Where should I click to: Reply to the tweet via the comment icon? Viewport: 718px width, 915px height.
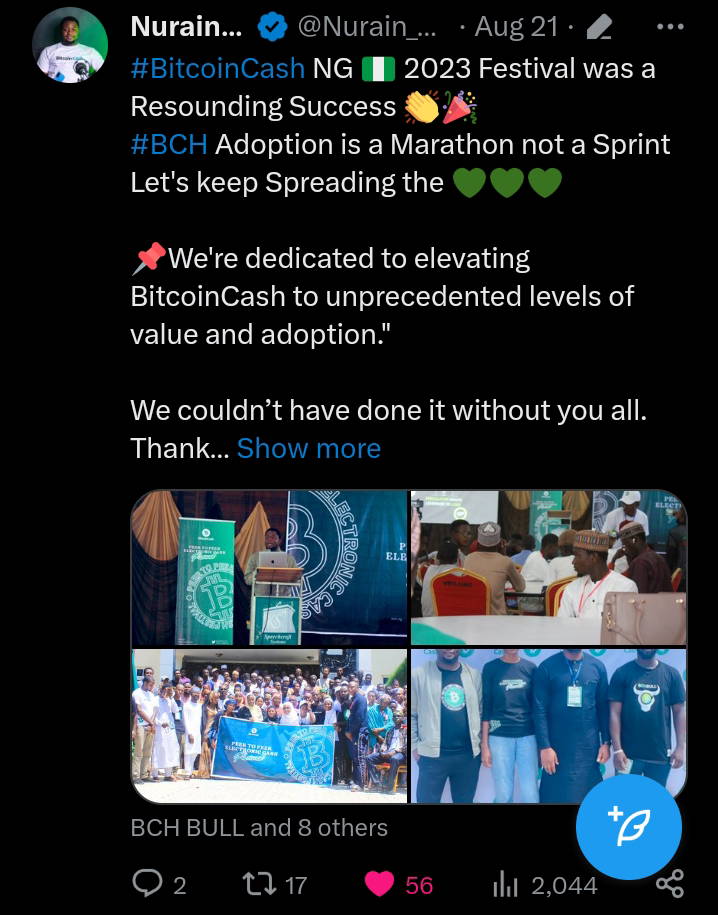[147, 884]
